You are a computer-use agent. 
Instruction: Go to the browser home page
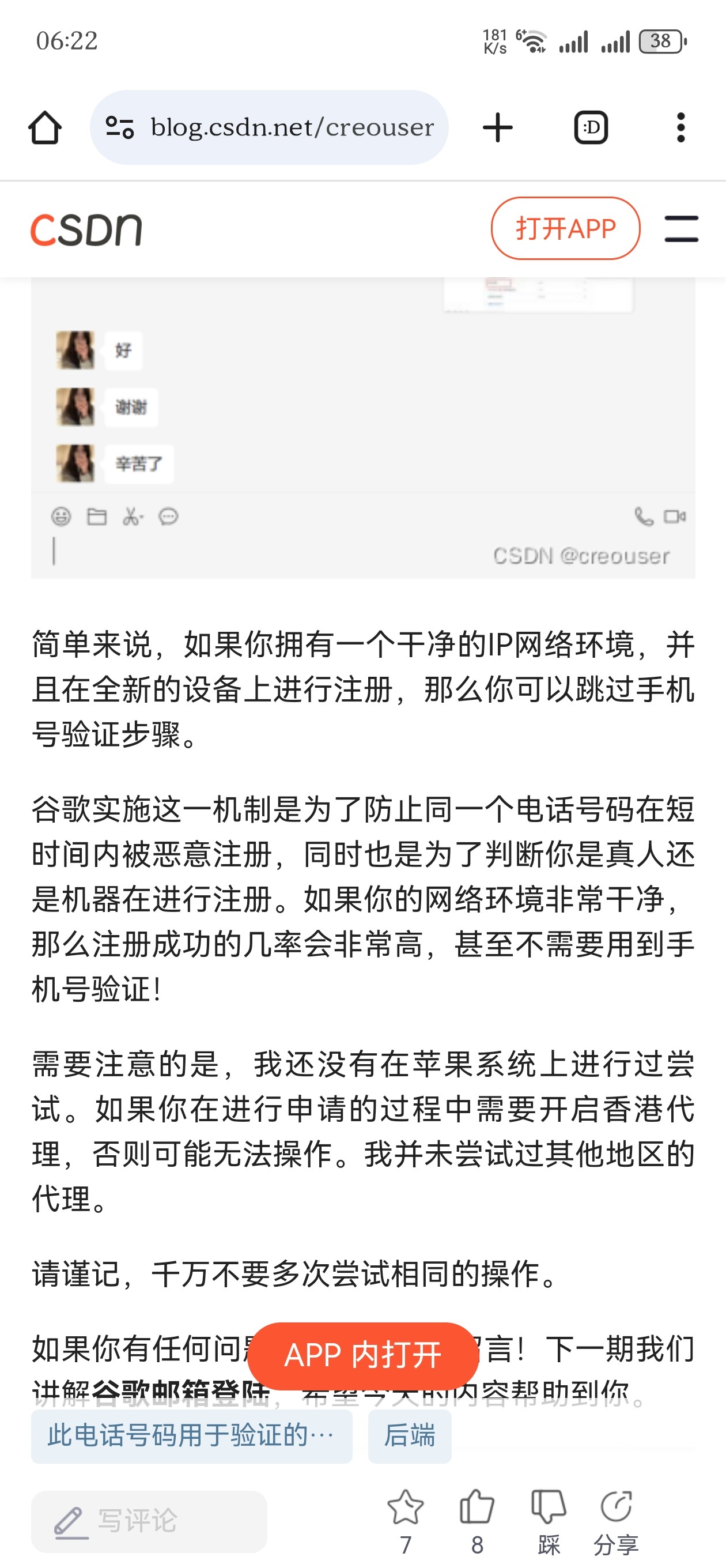click(x=45, y=128)
